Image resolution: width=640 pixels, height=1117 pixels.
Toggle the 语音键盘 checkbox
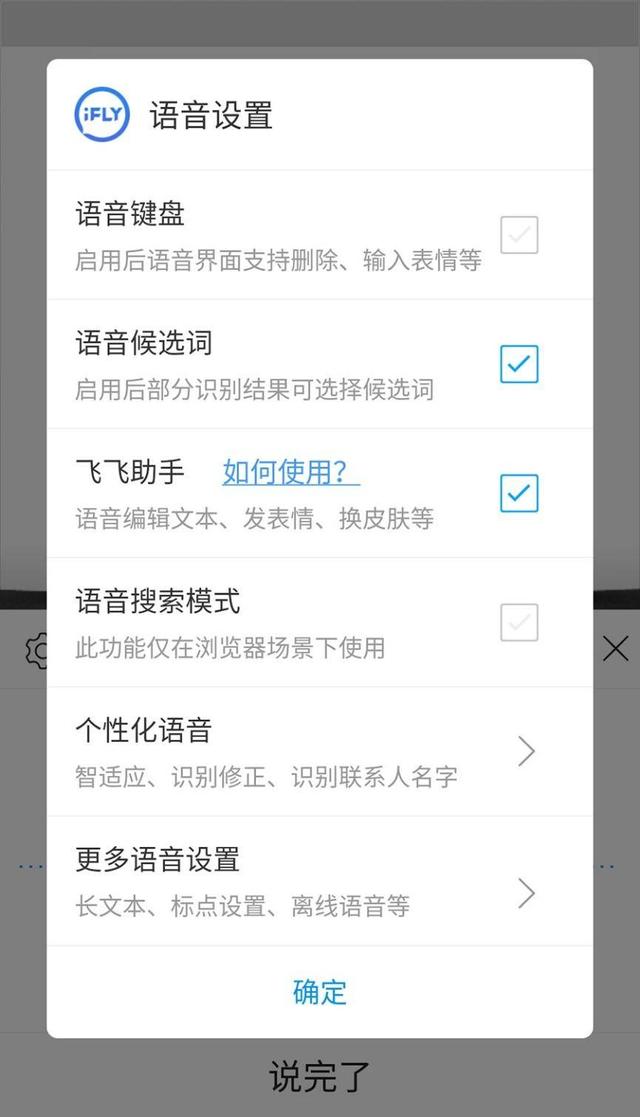pyautogui.click(x=519, y=235)
